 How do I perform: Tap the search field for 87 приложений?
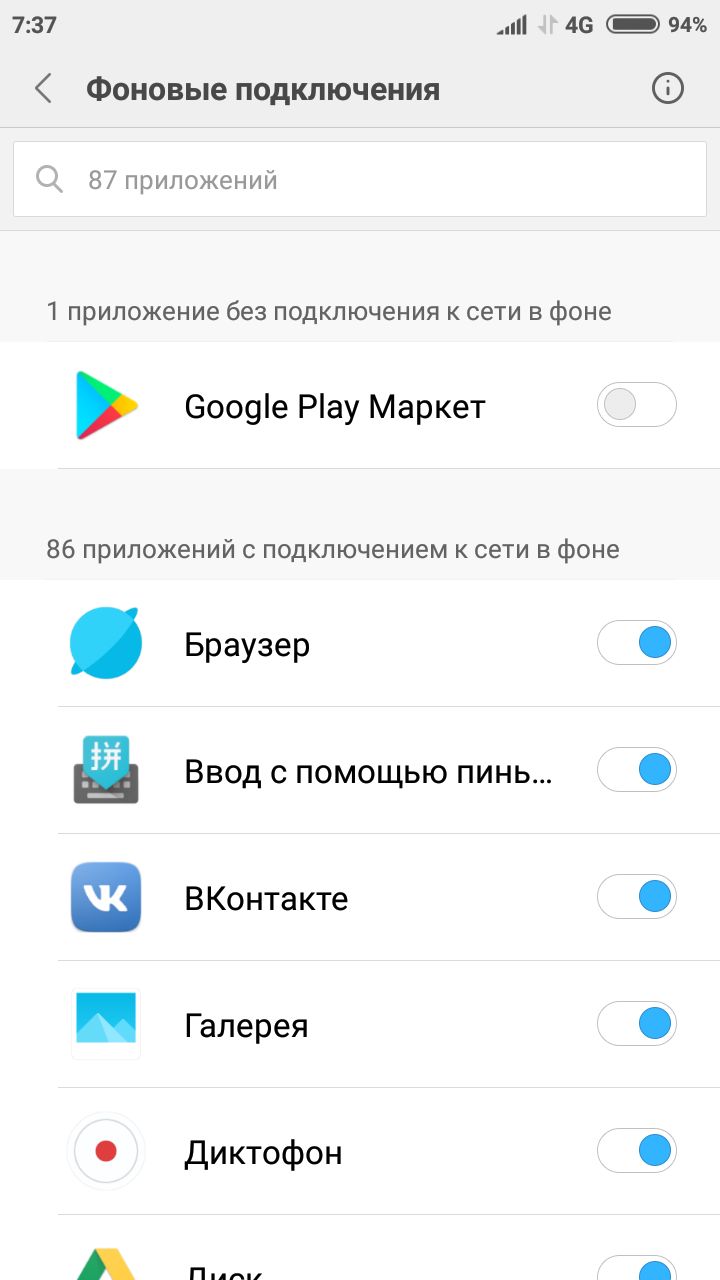click(360, 180)
